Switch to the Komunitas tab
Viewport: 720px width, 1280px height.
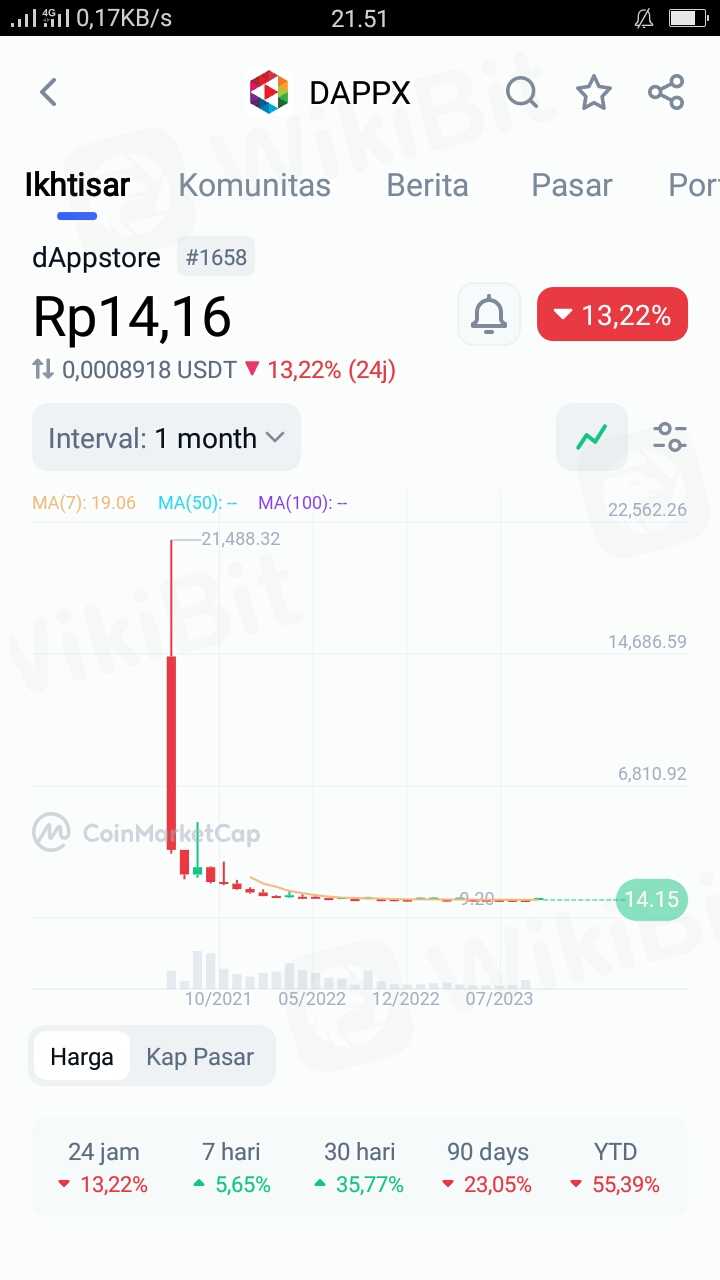[x=254, y=185]
